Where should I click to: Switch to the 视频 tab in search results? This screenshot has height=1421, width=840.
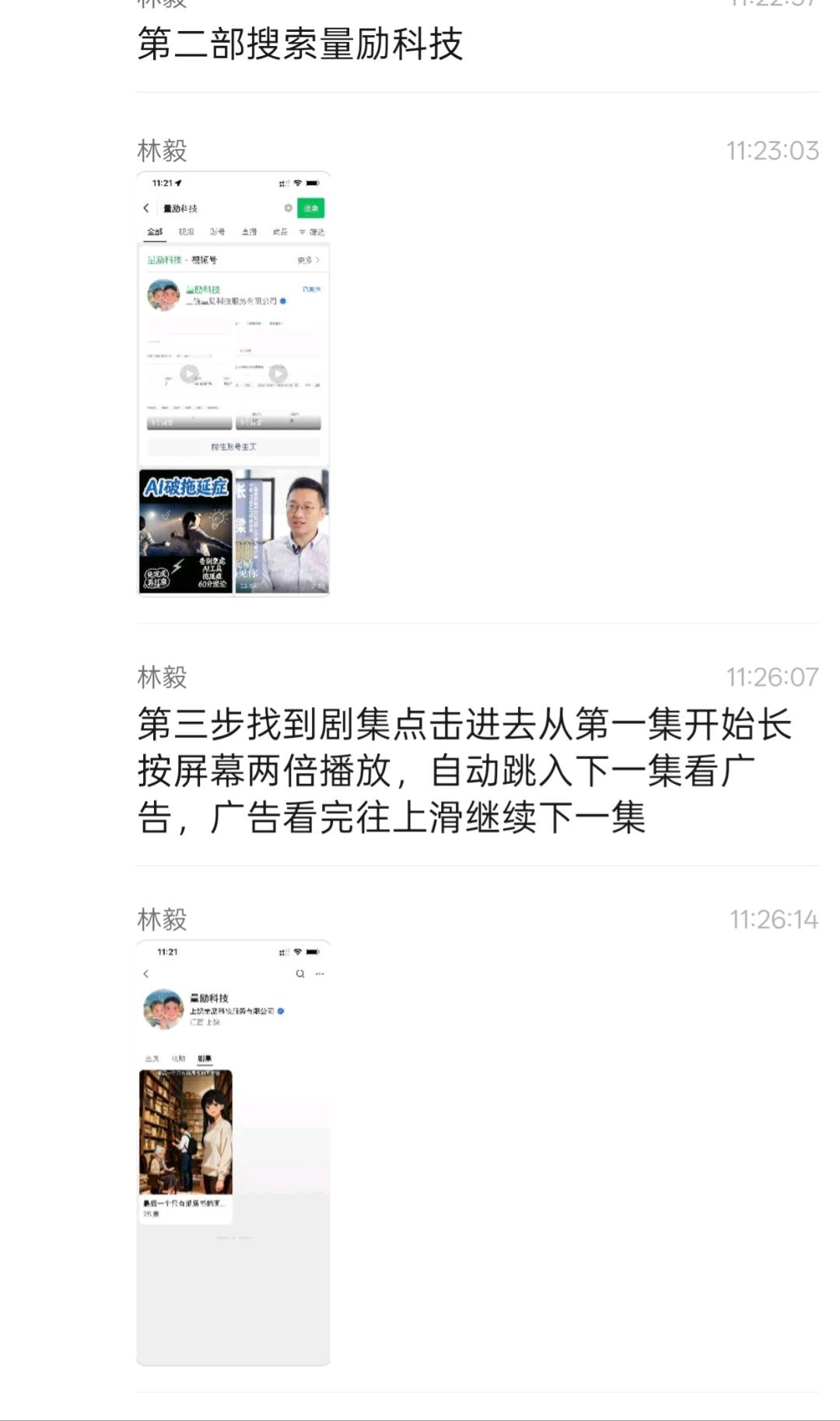186,232
